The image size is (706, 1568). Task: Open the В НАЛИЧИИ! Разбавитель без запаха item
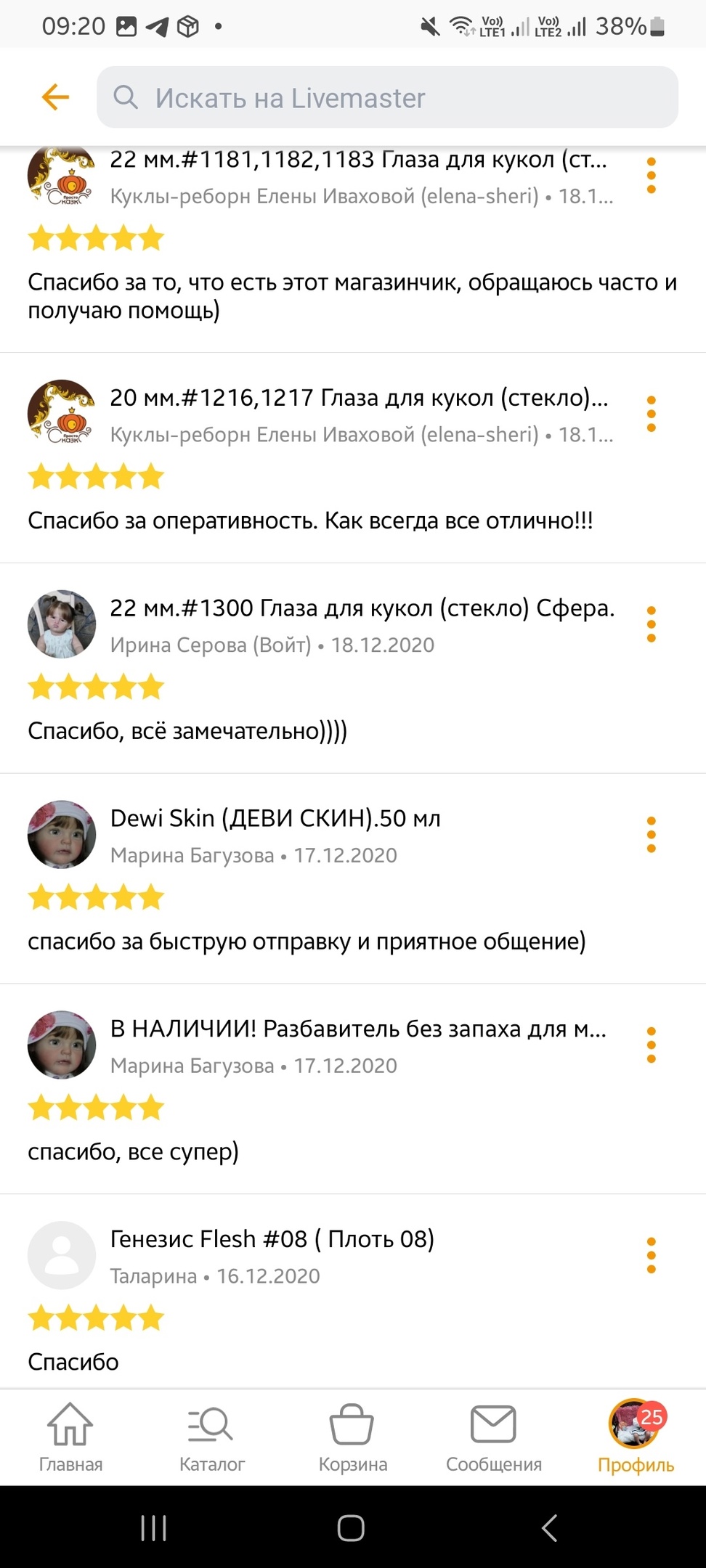(x=357, y=1029)
